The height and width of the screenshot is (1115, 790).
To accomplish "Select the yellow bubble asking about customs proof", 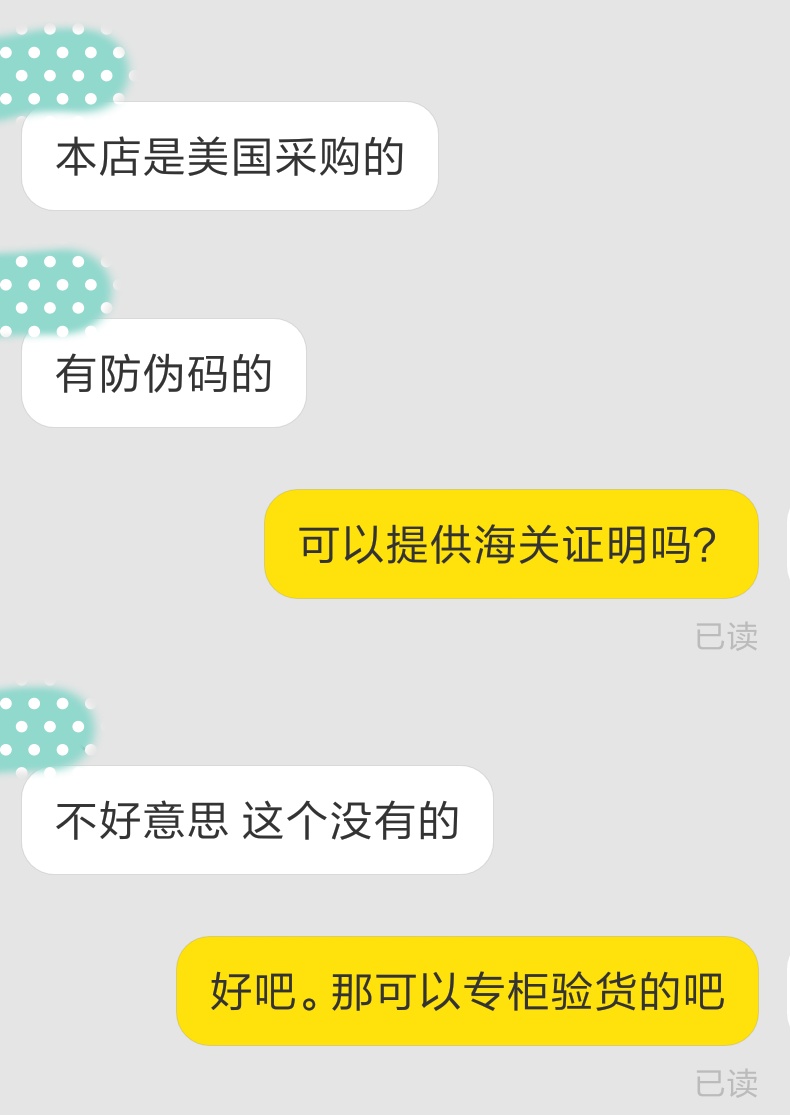I will pyautogui.click(x=511, y=543).
